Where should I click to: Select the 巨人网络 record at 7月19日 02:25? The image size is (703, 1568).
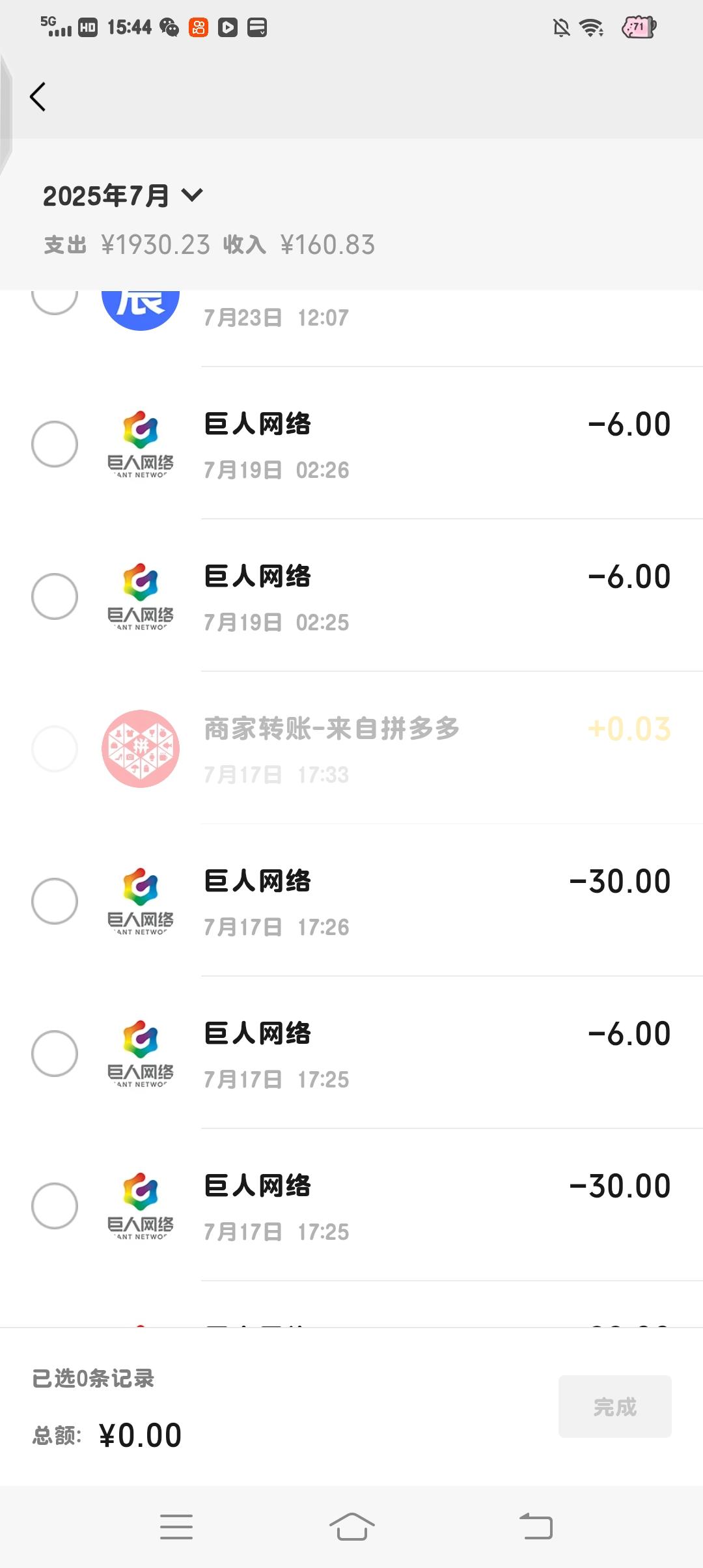(x=55, y=596)
